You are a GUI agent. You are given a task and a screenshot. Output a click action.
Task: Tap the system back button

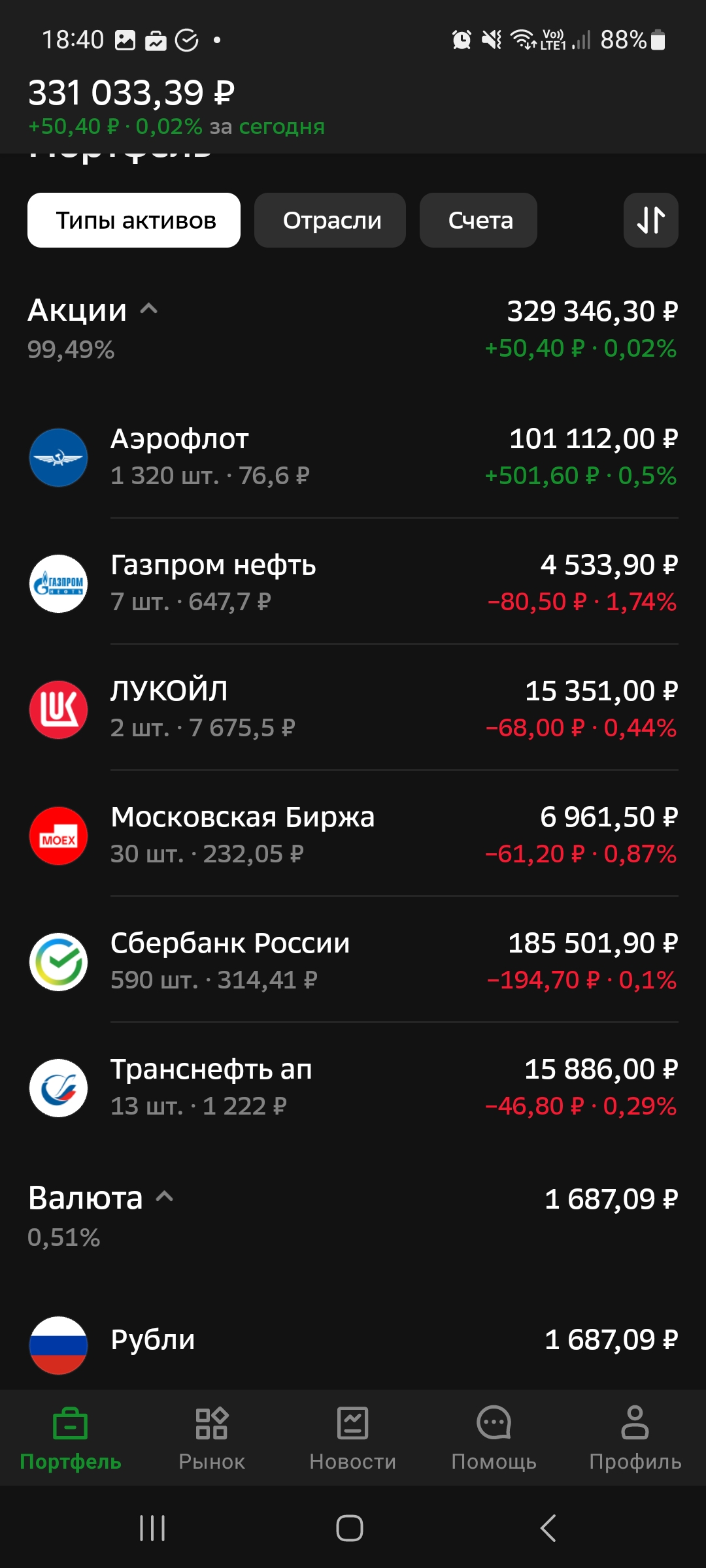tap(548, 1527)
